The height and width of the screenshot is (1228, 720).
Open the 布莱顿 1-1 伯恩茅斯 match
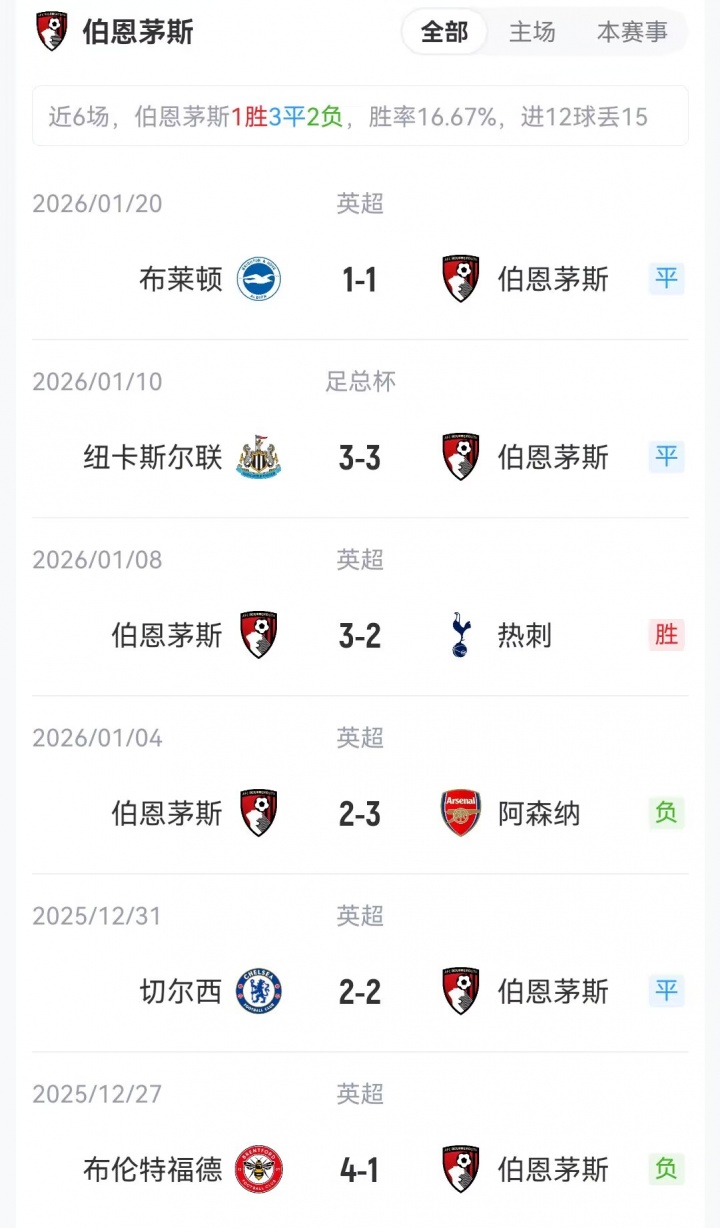tap(360, 279)
